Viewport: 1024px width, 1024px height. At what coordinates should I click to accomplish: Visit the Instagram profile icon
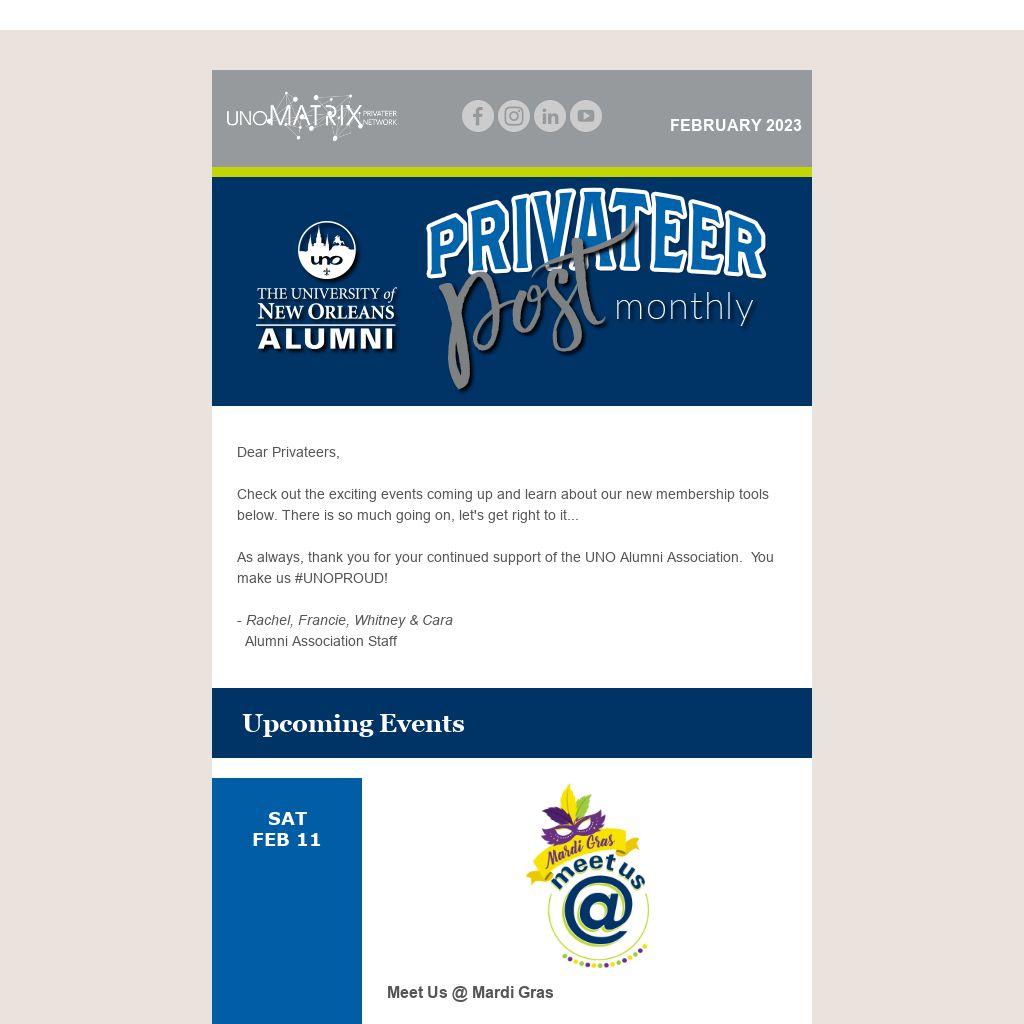coord(514,116)
